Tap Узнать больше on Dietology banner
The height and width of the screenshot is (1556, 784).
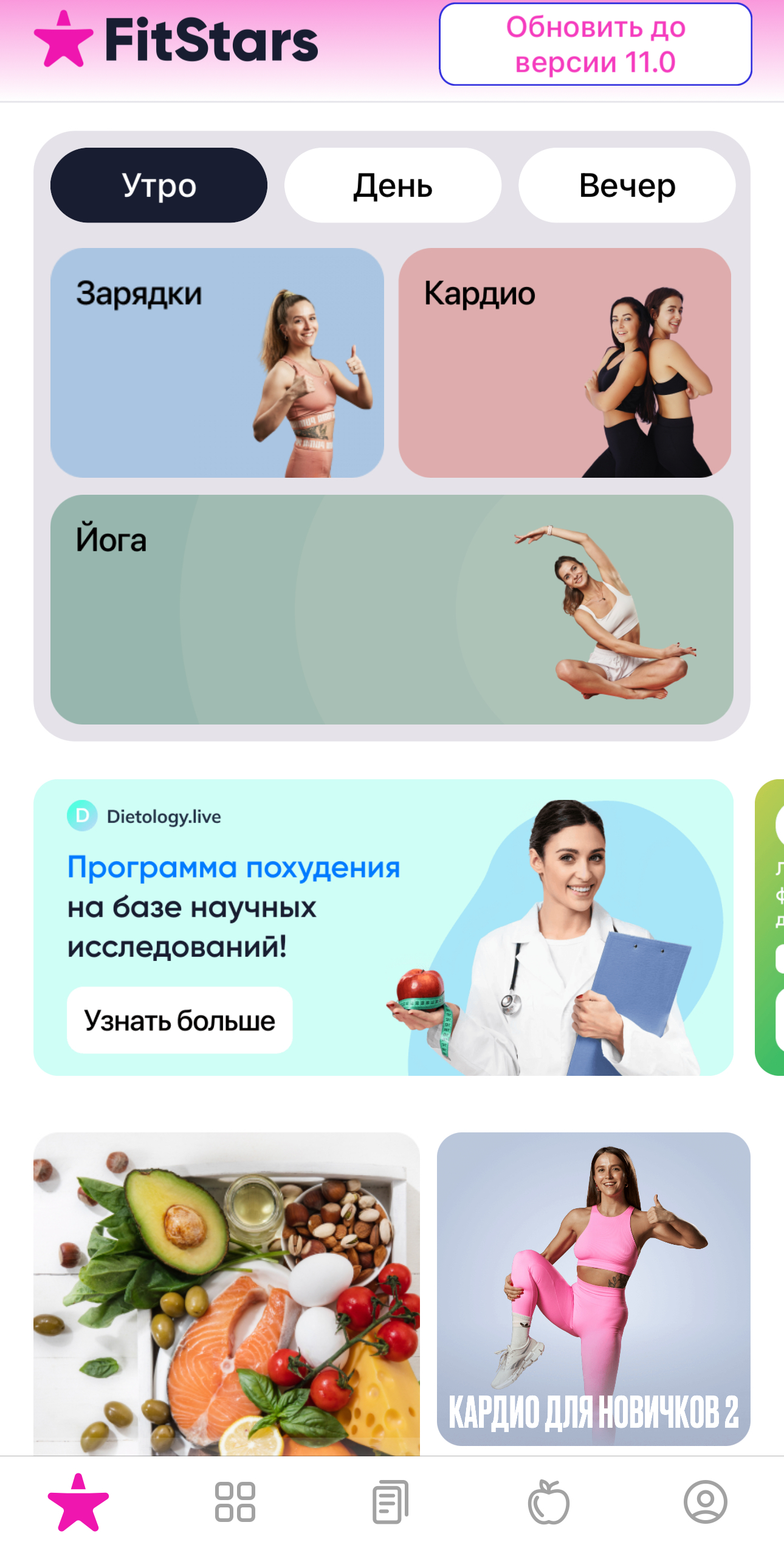[x=179, y=1020]
